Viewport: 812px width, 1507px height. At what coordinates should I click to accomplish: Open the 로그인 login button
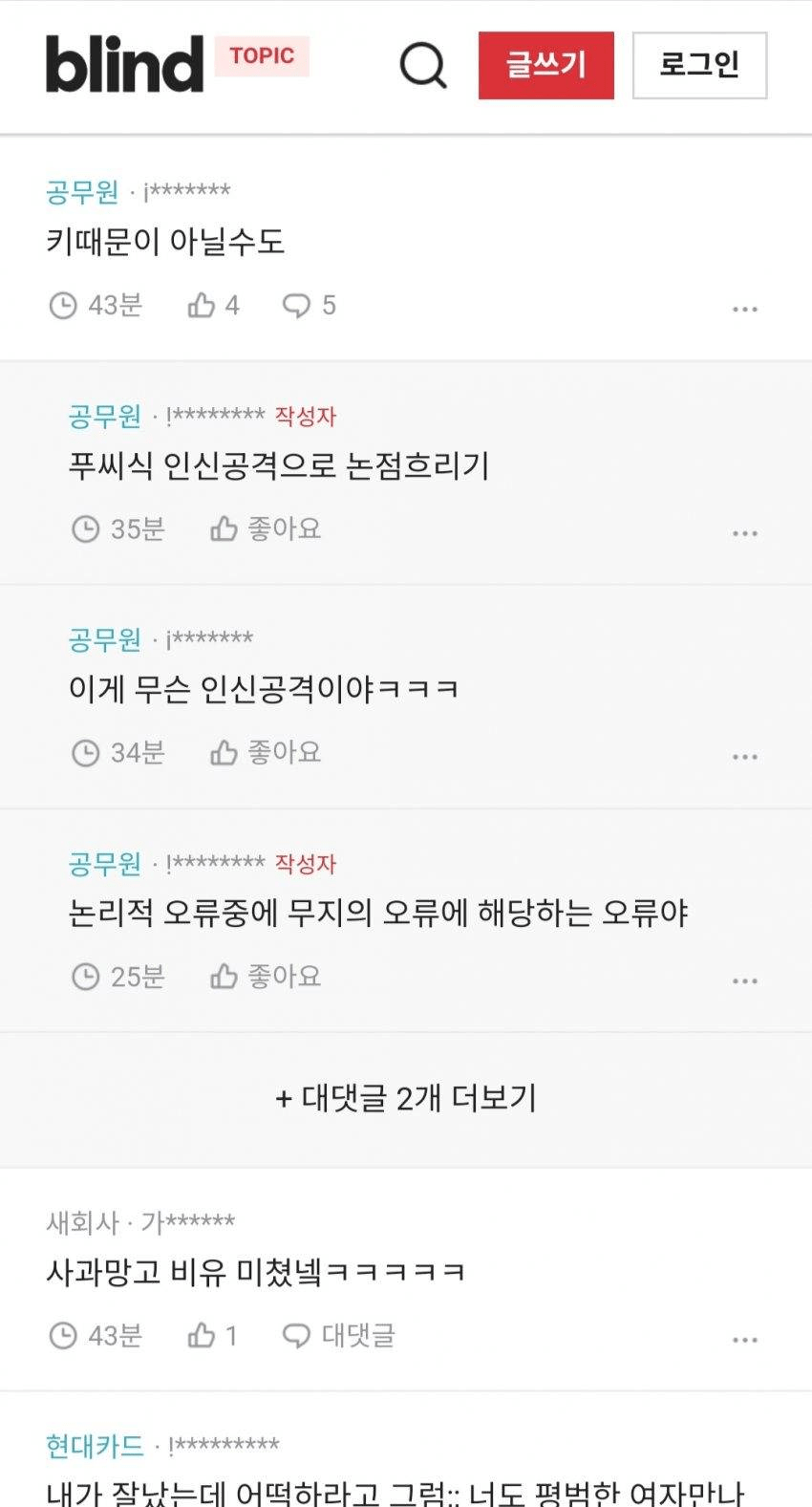(x=699, y=65)
